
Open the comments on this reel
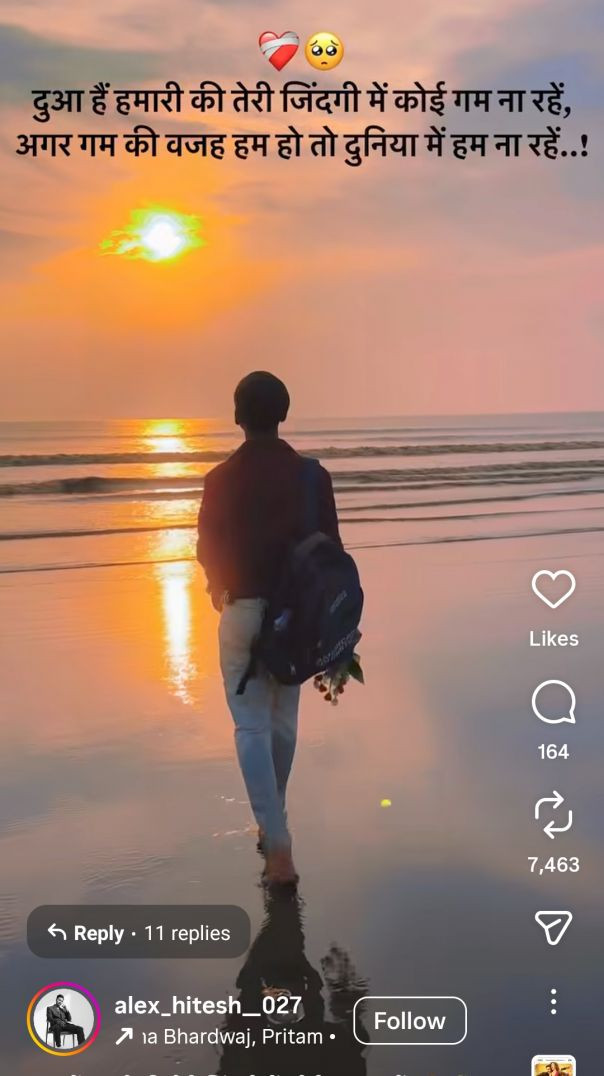pyautogui.click(x=553, y=703)
